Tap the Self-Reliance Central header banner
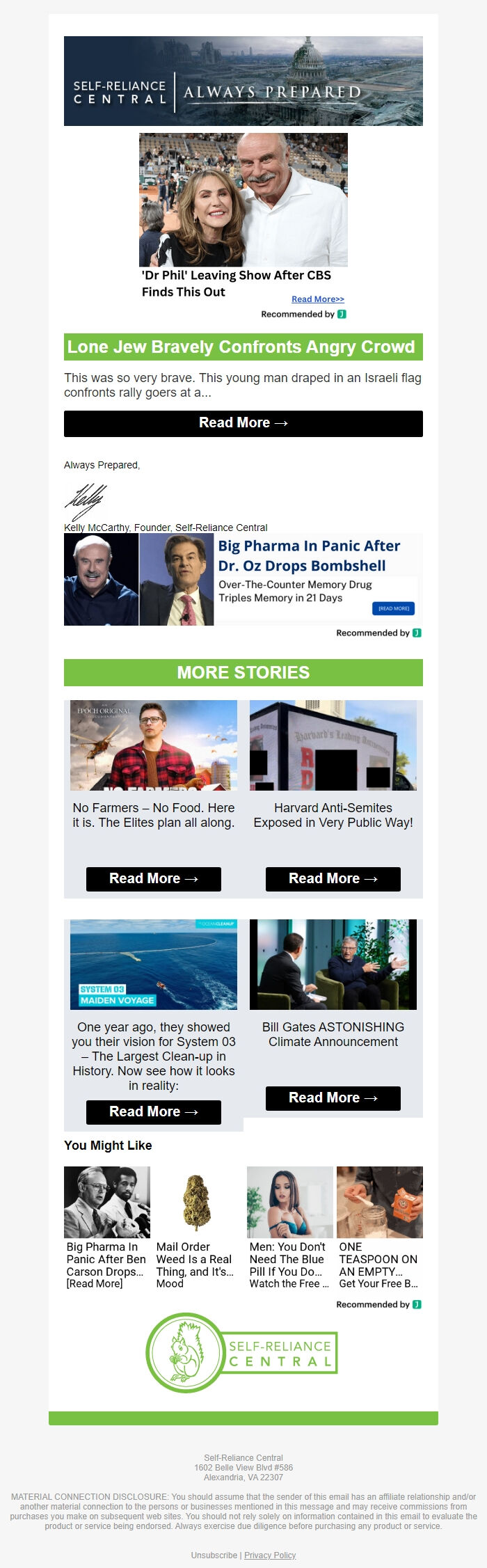The height and width of the screenshot is (1568, 487). click(x=243, y=81)
